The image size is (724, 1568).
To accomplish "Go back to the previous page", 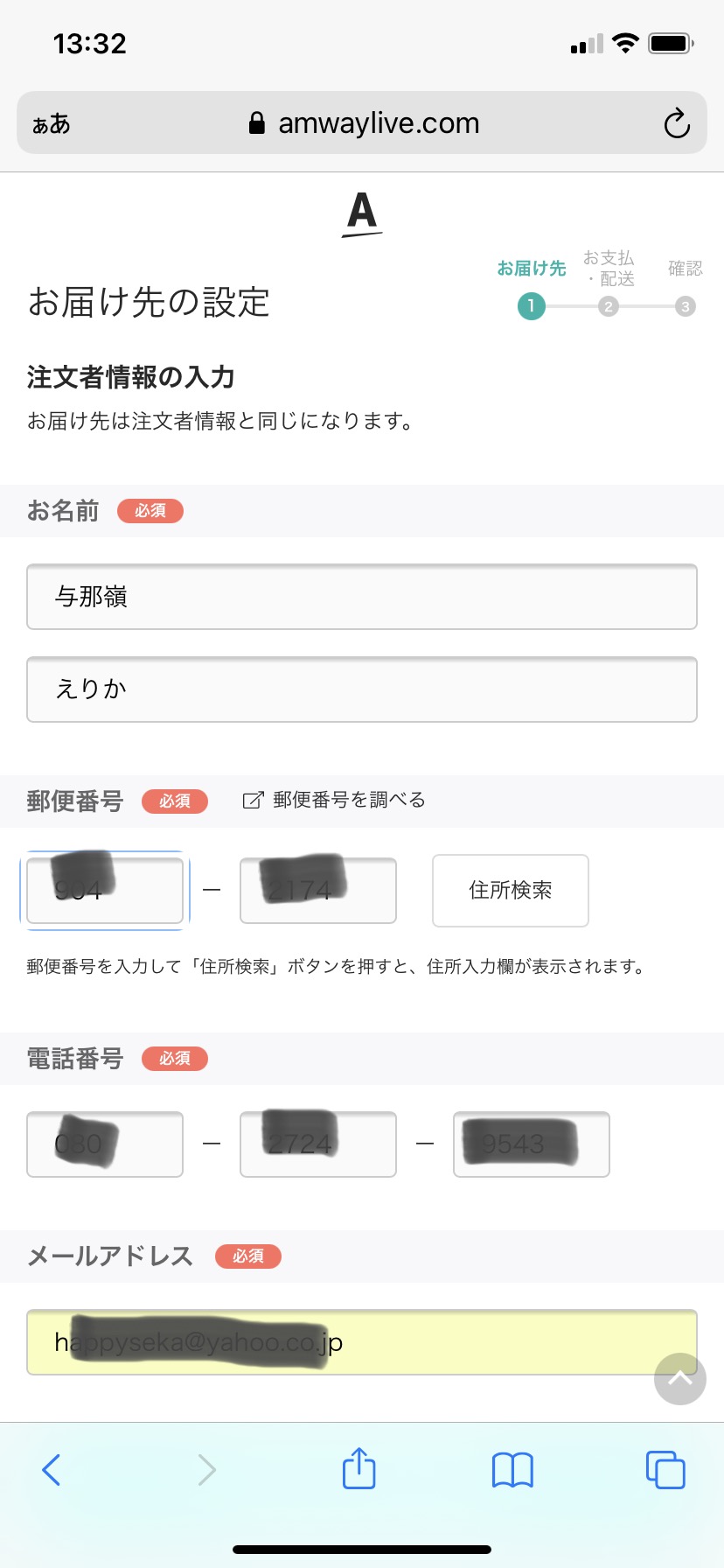I will (x=52, y=1470).
